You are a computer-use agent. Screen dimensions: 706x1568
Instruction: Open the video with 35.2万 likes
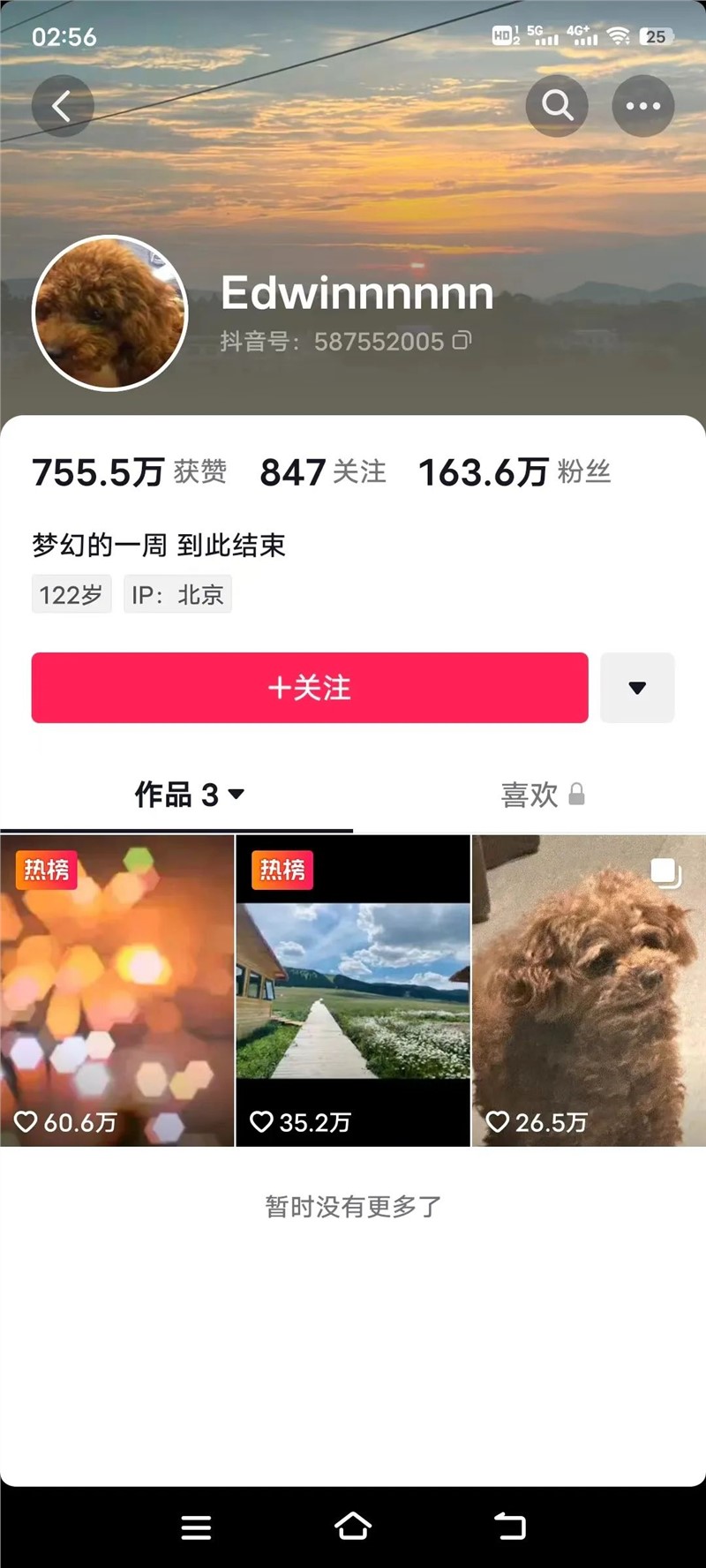(353, 991)
